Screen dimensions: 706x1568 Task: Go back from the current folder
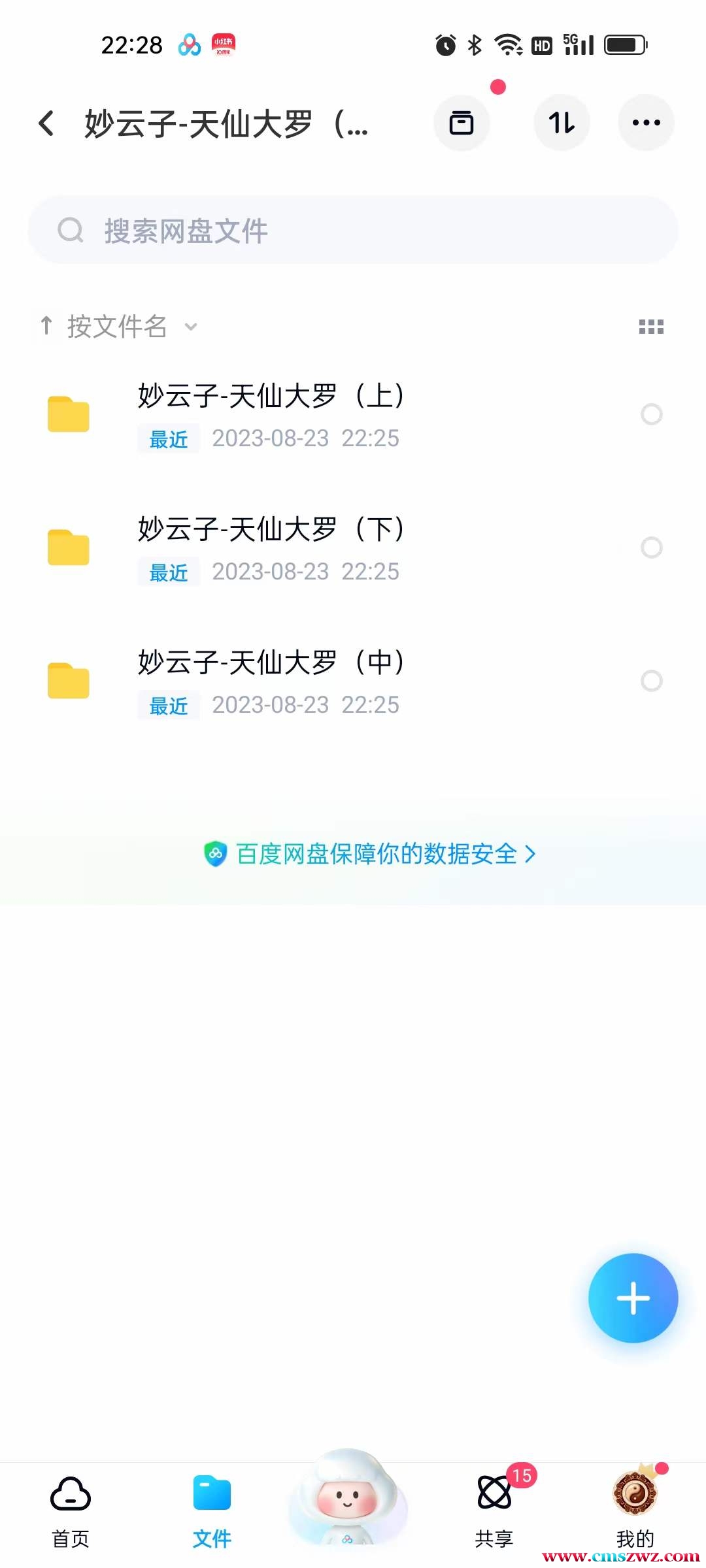(x=46, y=123)
